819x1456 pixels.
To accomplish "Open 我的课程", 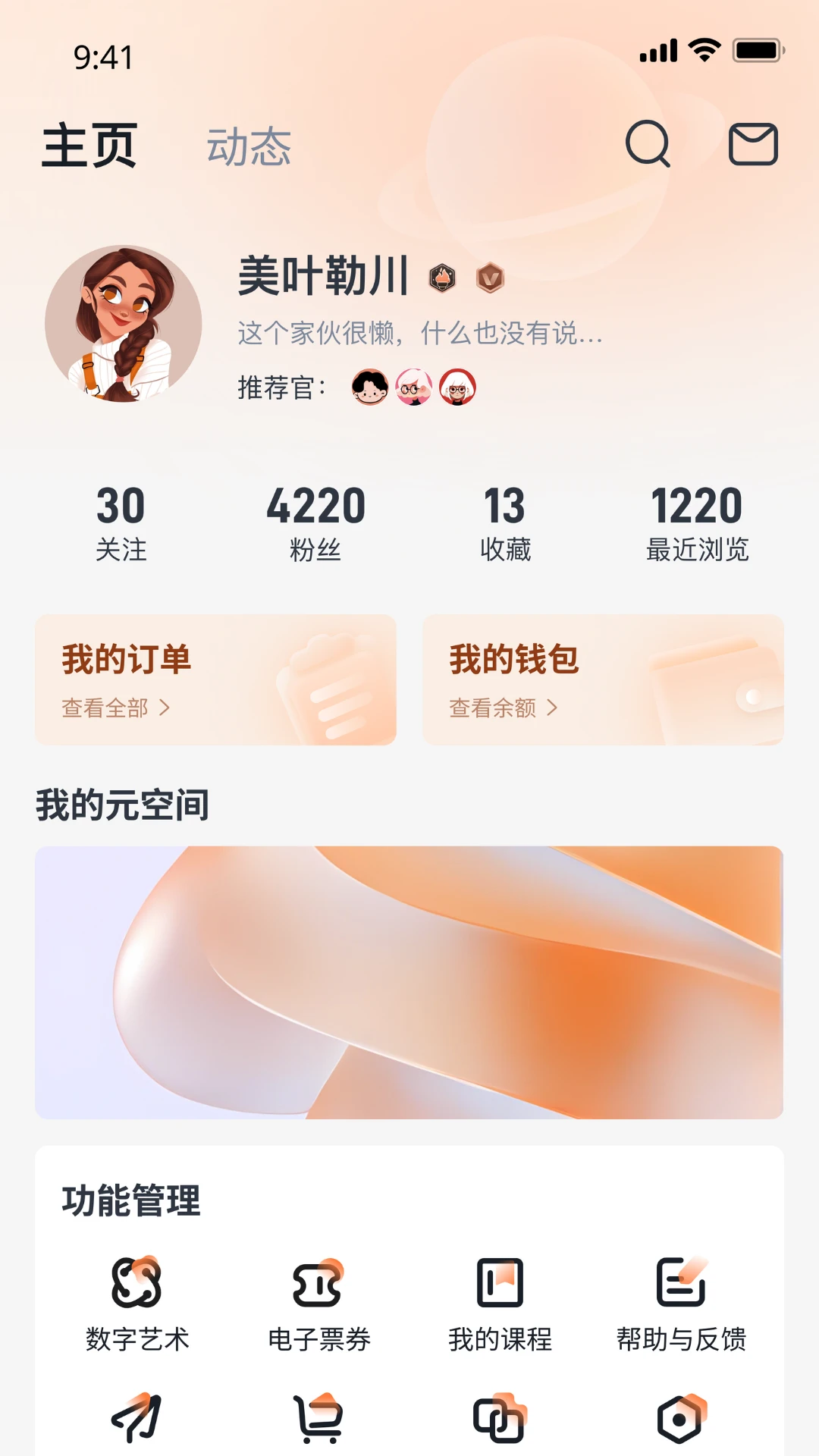I will point(500,1304).
